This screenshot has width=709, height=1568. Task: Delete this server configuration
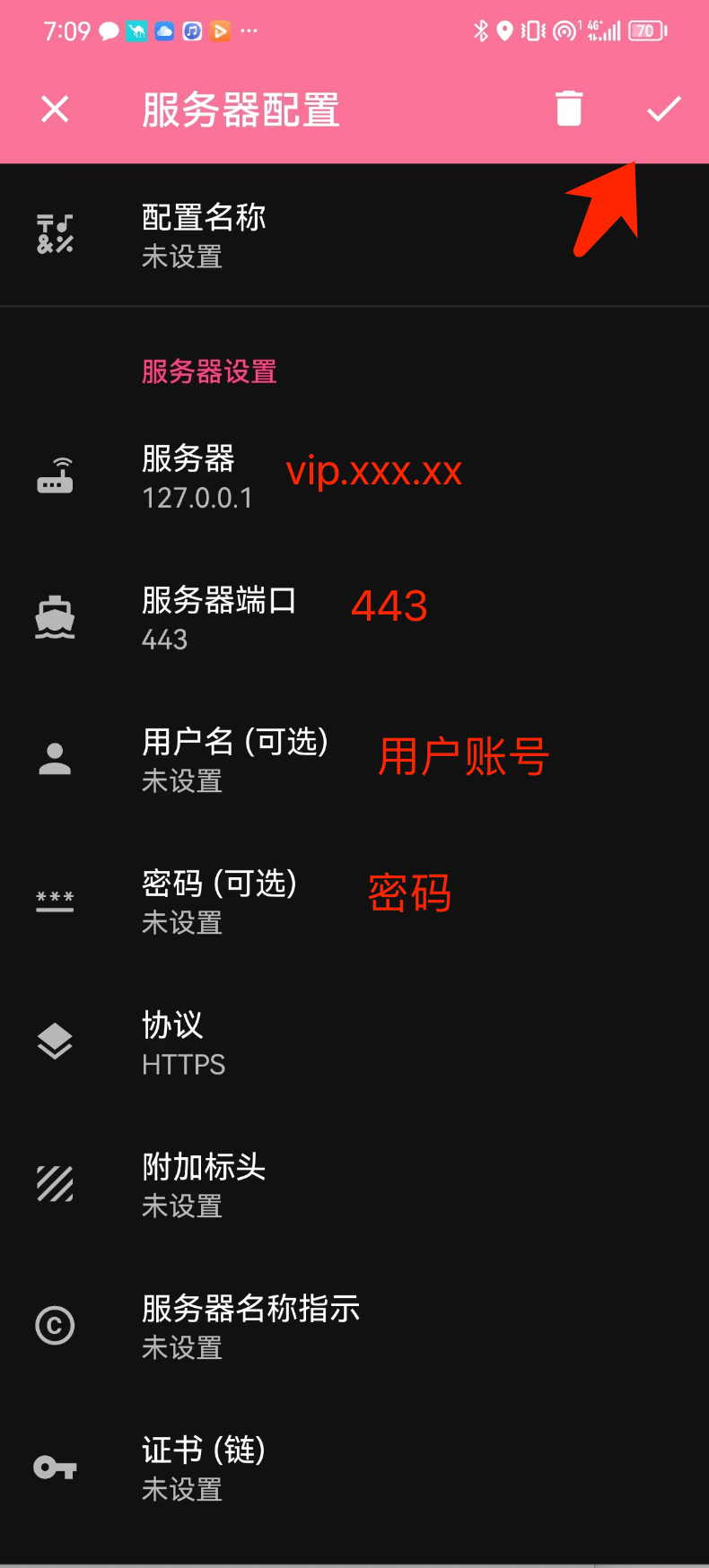coord(569,109)
